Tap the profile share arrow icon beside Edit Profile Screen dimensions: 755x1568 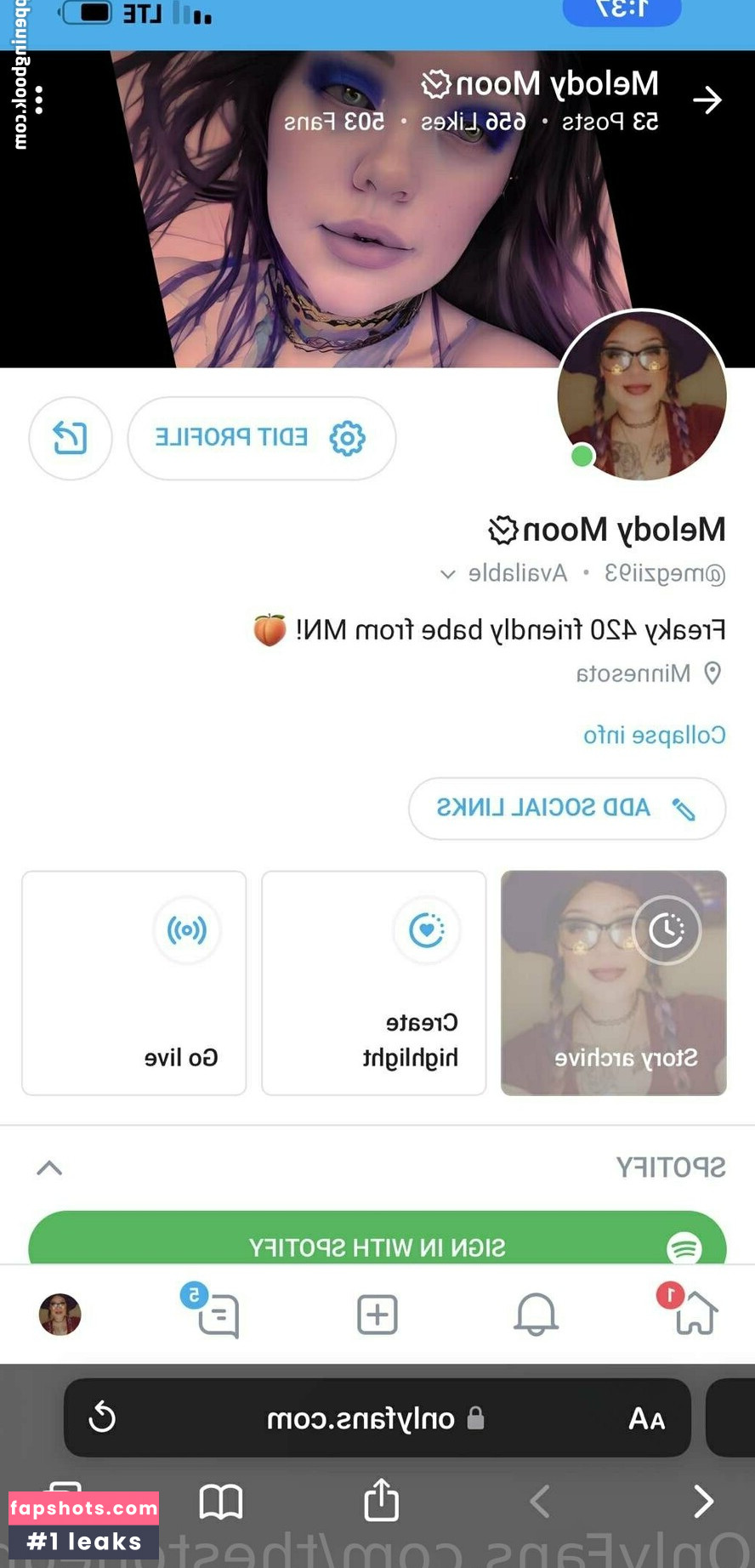(x=71, y=439)
